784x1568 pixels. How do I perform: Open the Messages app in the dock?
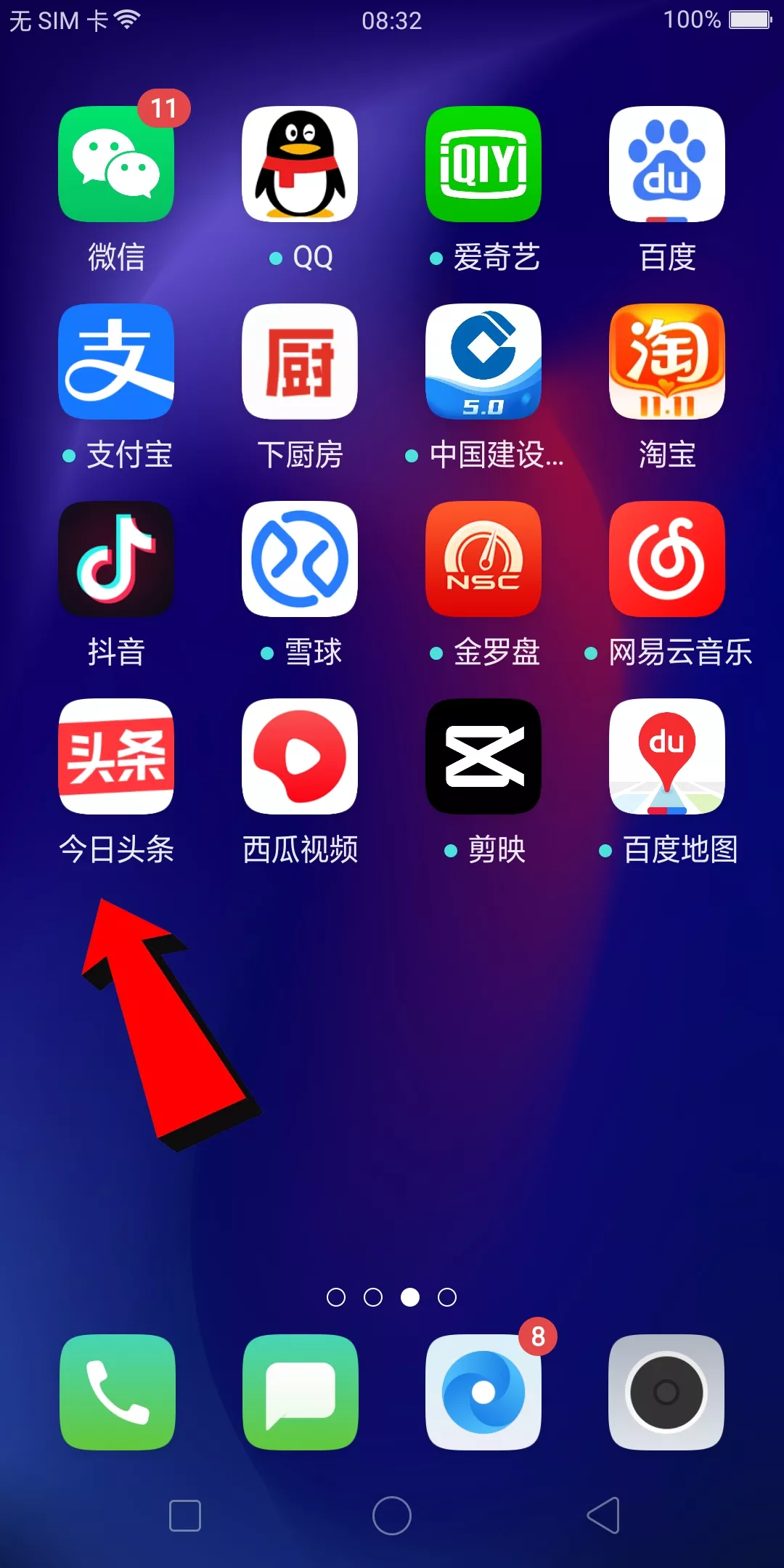(x=300, y=1392)
